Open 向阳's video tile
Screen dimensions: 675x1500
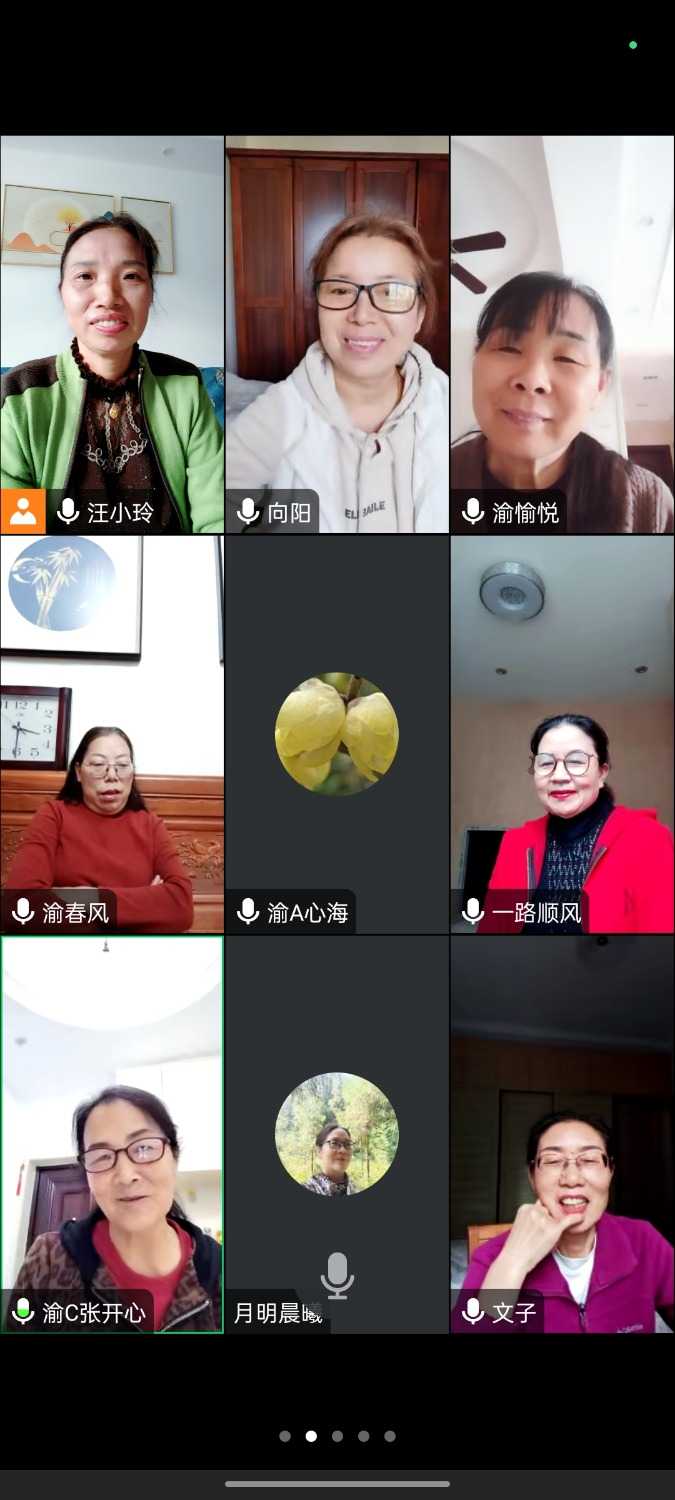click(x=337, y=334)
